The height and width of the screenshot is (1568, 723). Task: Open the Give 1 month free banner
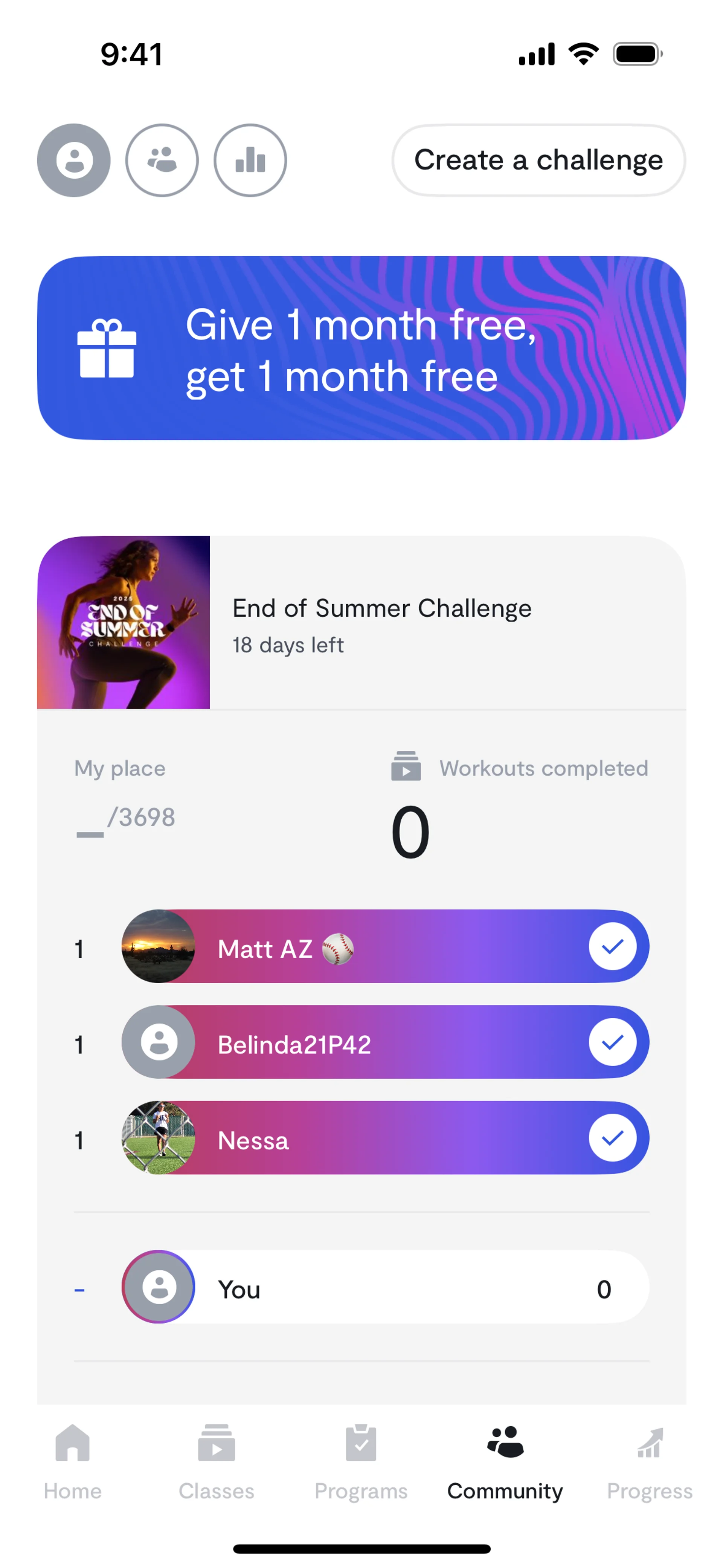[361, 348]
